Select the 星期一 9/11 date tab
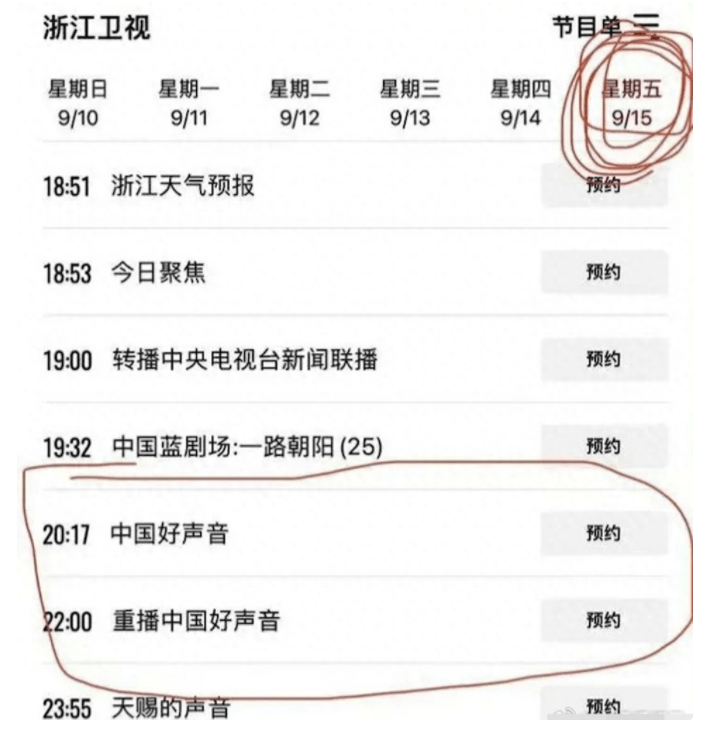 188,104
